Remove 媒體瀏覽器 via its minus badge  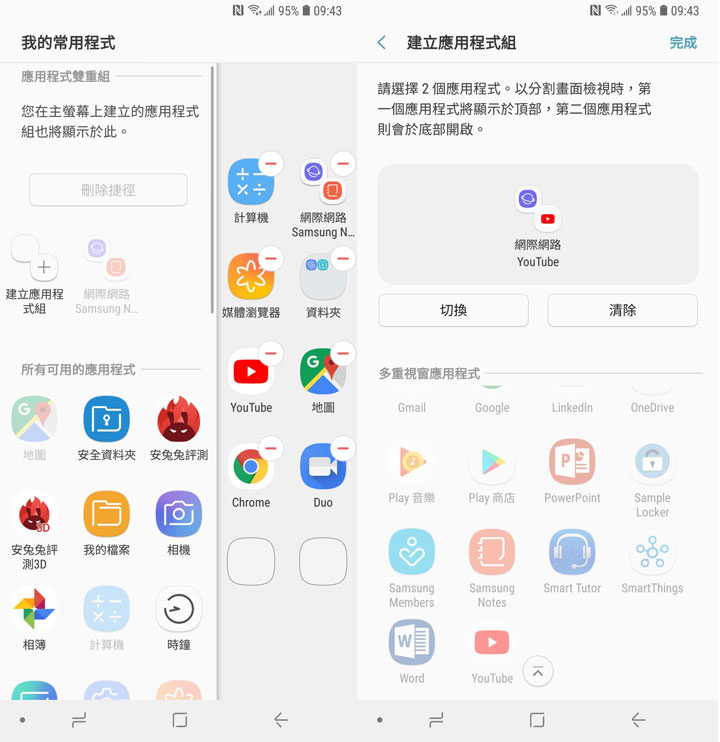pyautogui.click(x=270, y=259)
